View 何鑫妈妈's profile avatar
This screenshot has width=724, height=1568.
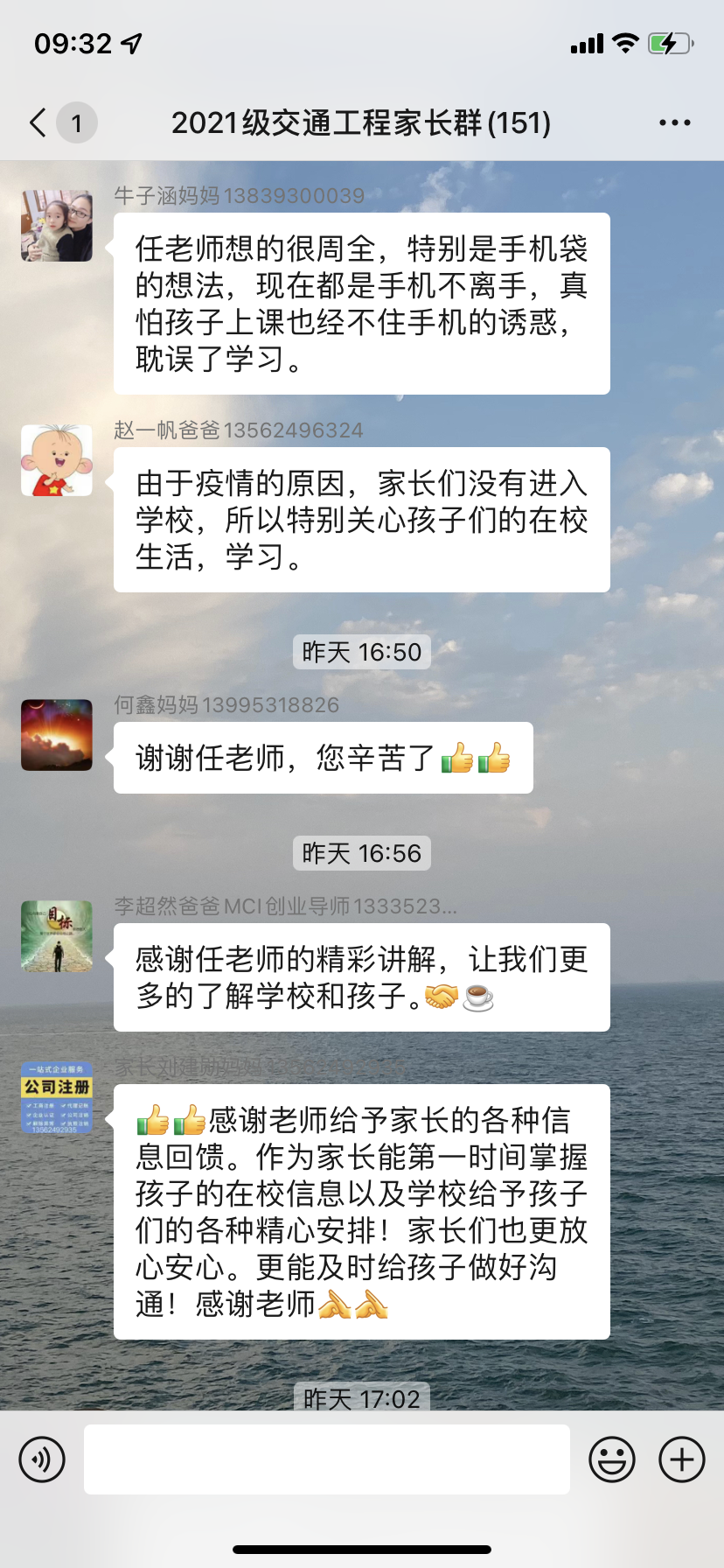[57, 735]
